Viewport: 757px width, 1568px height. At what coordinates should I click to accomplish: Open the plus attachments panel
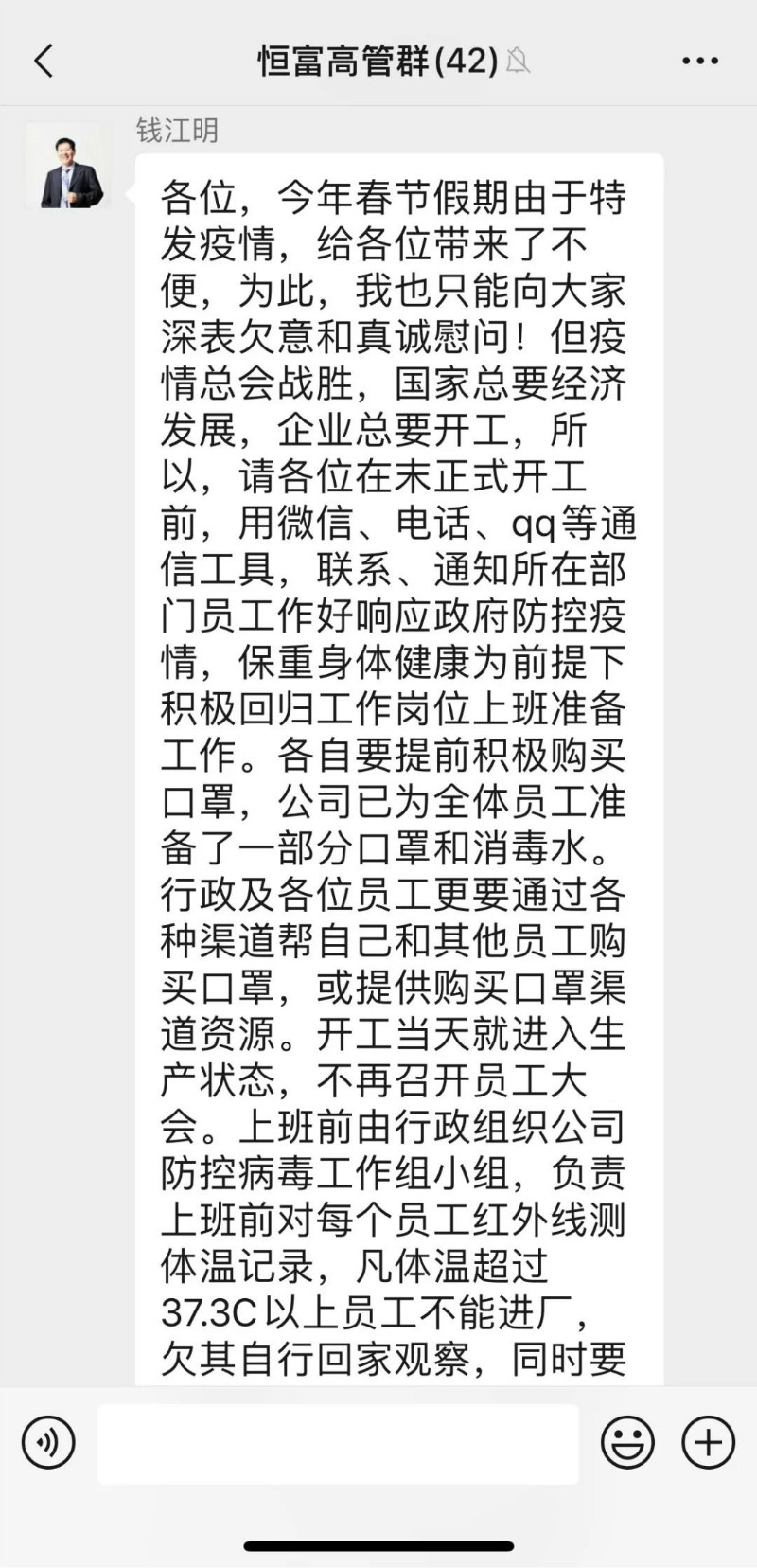pos(708,1442)
